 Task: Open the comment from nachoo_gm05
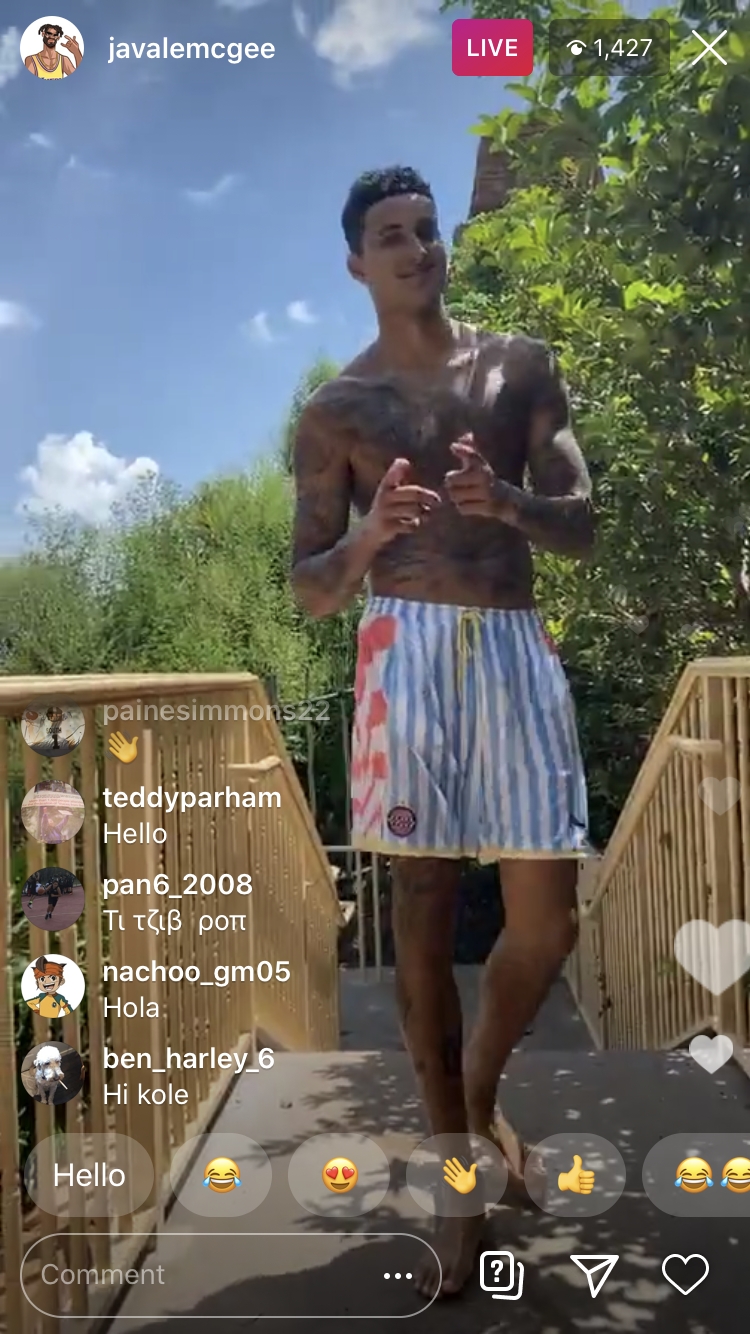coord(195,989)
